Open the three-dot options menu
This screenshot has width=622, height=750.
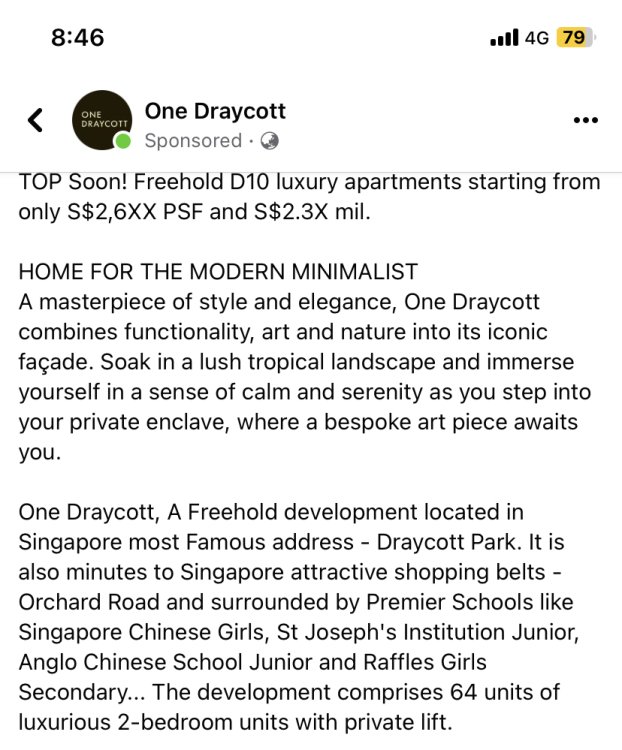(585, 120)
